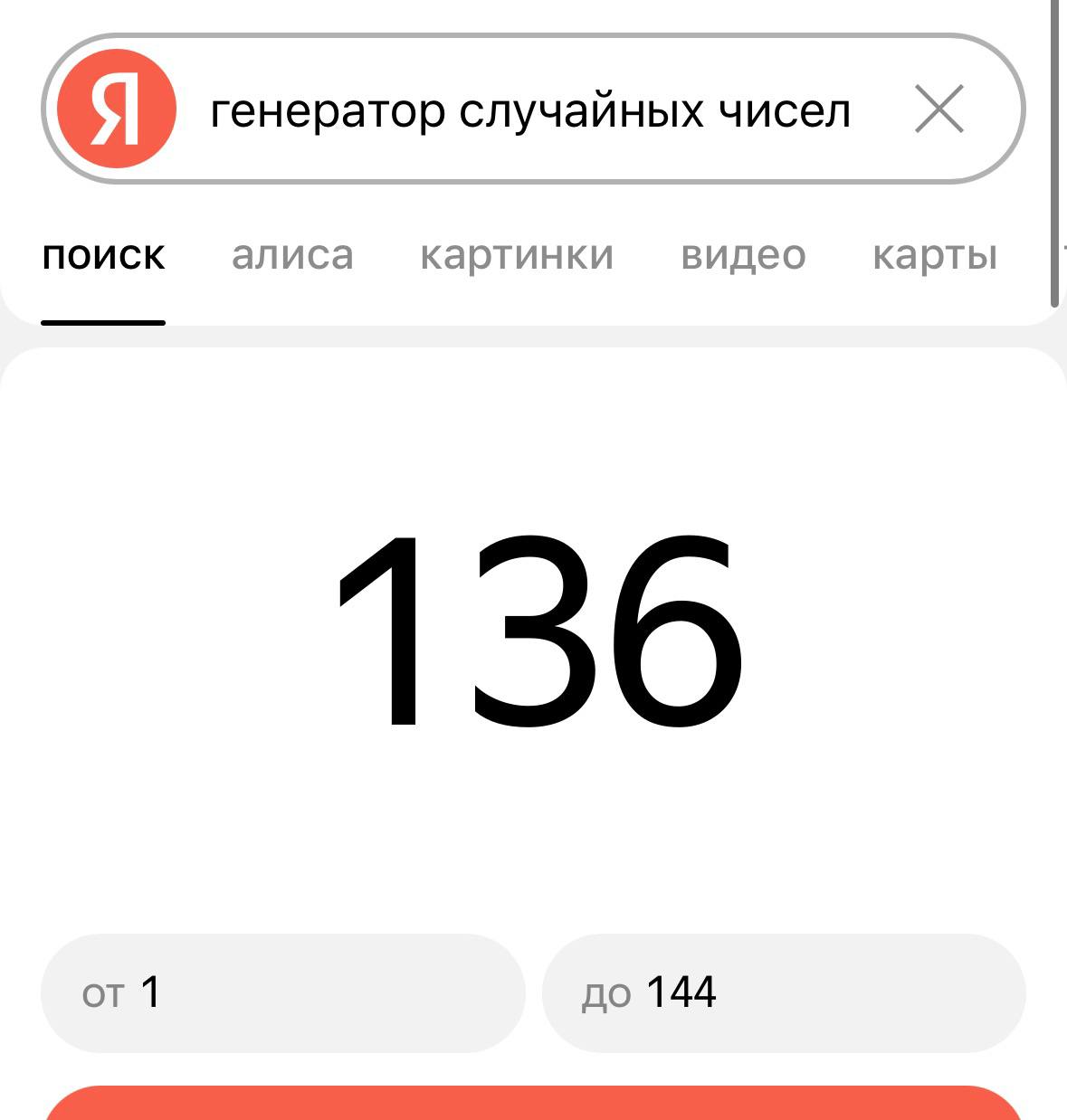Tap the search field with генератор случайных чисел

(530, 111)
